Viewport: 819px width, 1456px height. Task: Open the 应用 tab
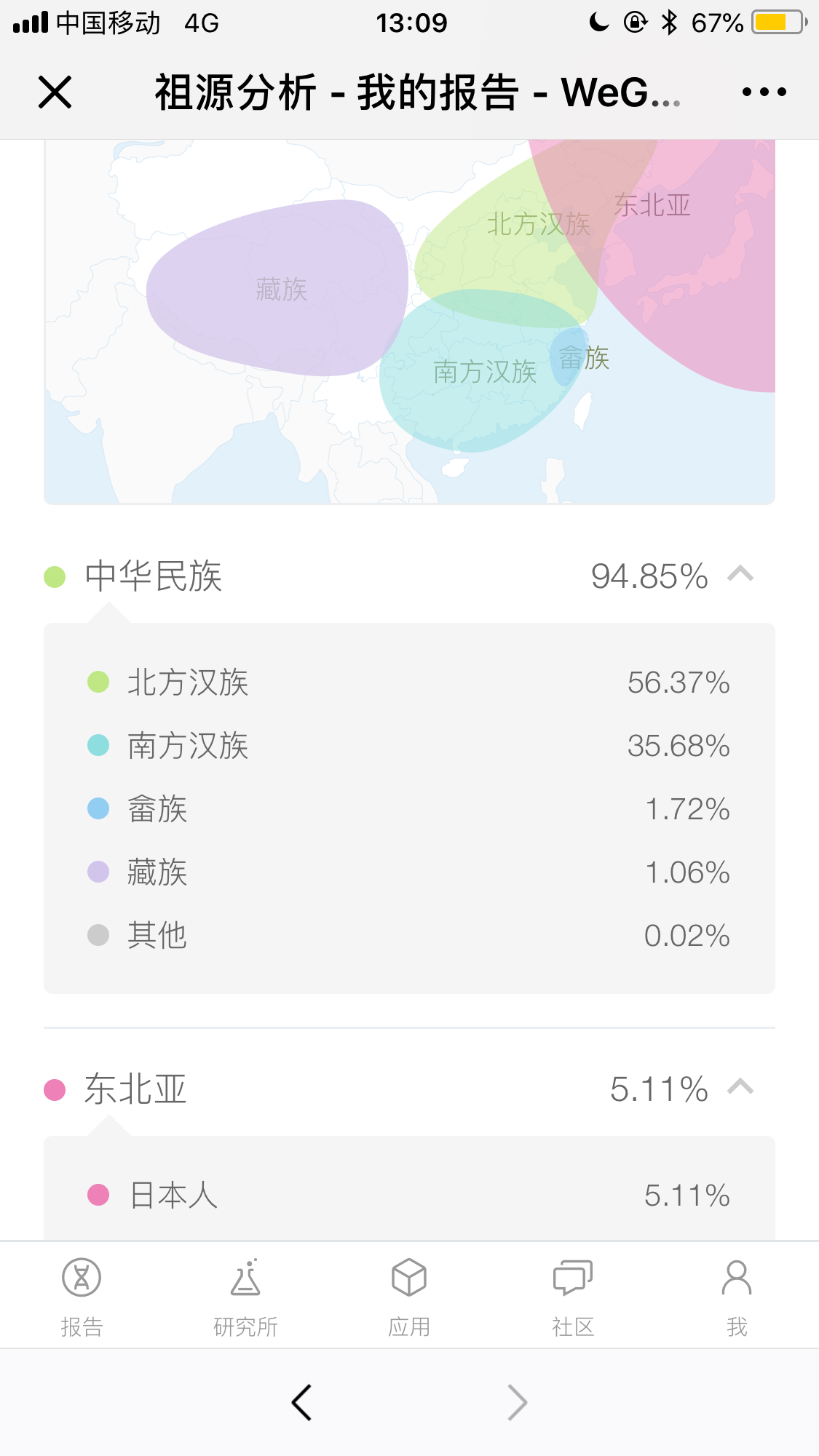pos(409,1297)
